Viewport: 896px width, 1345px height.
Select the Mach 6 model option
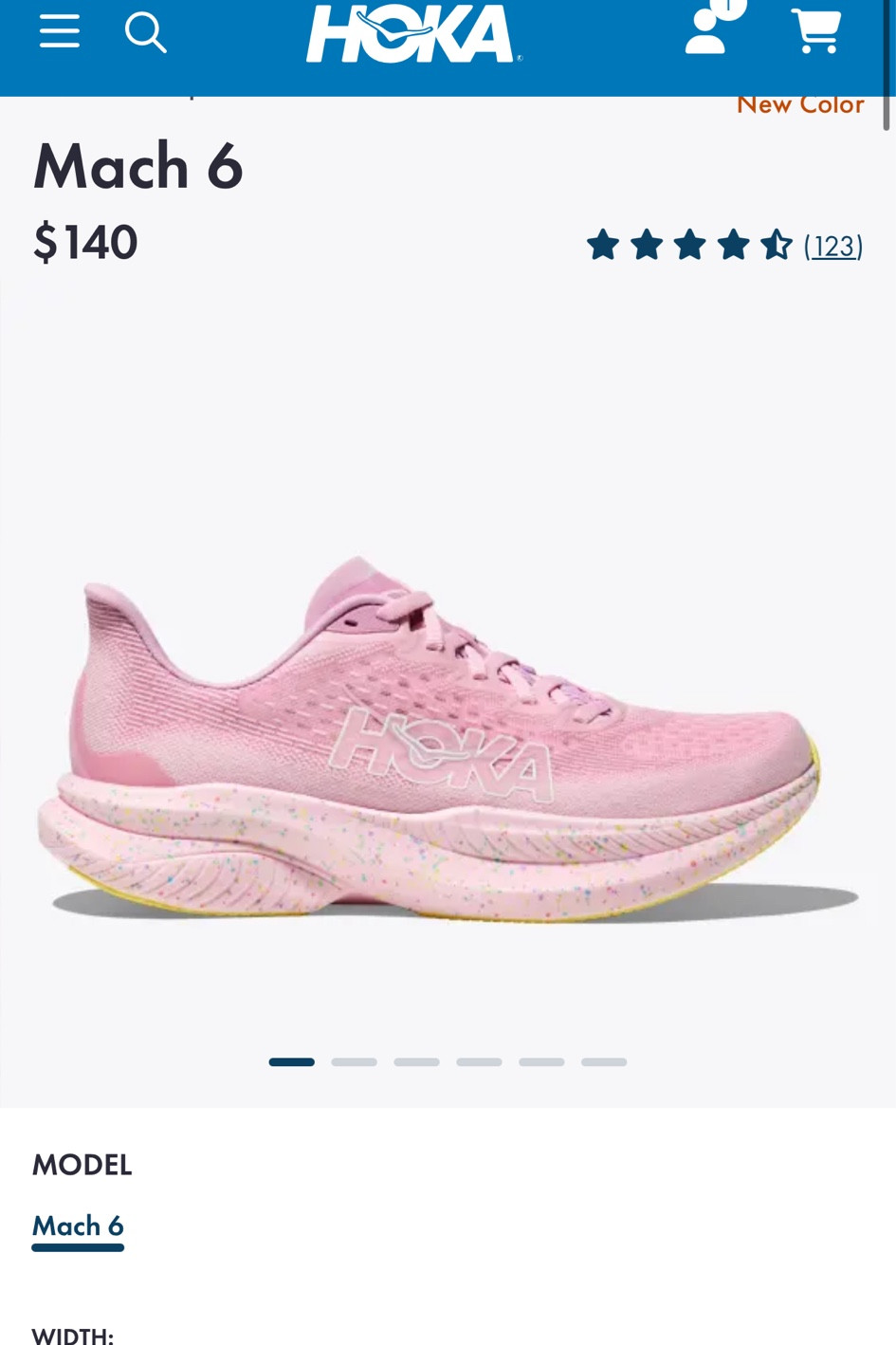point(78,1226)
